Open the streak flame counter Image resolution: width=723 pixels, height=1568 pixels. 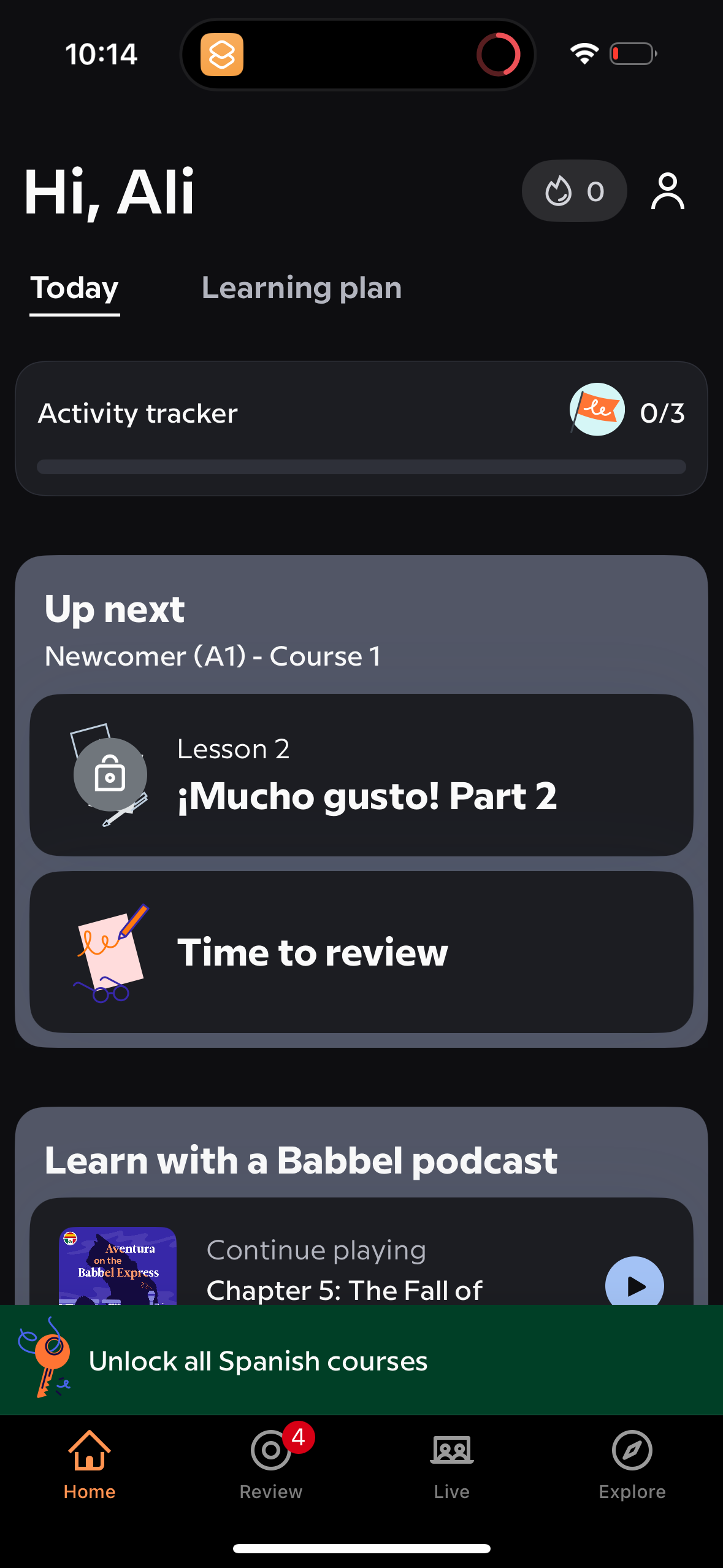pyautogui.click(x=574, y=191)
